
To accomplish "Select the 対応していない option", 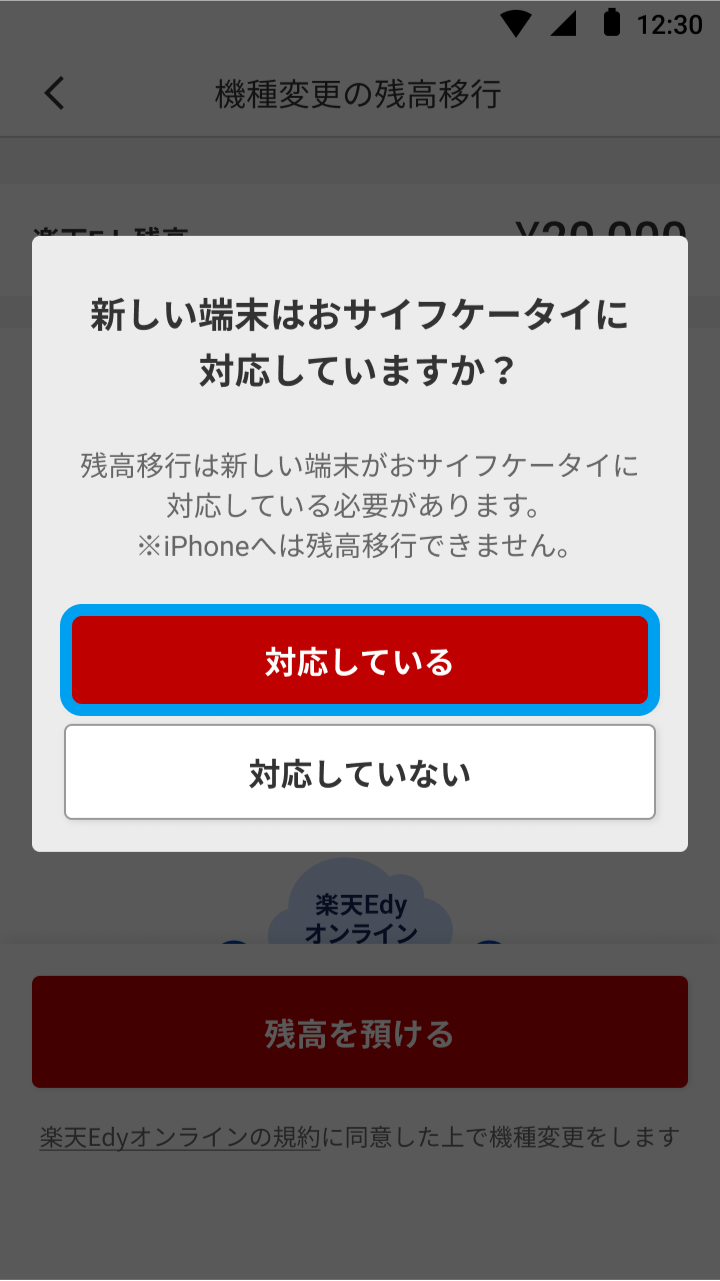I will [360, 773].
